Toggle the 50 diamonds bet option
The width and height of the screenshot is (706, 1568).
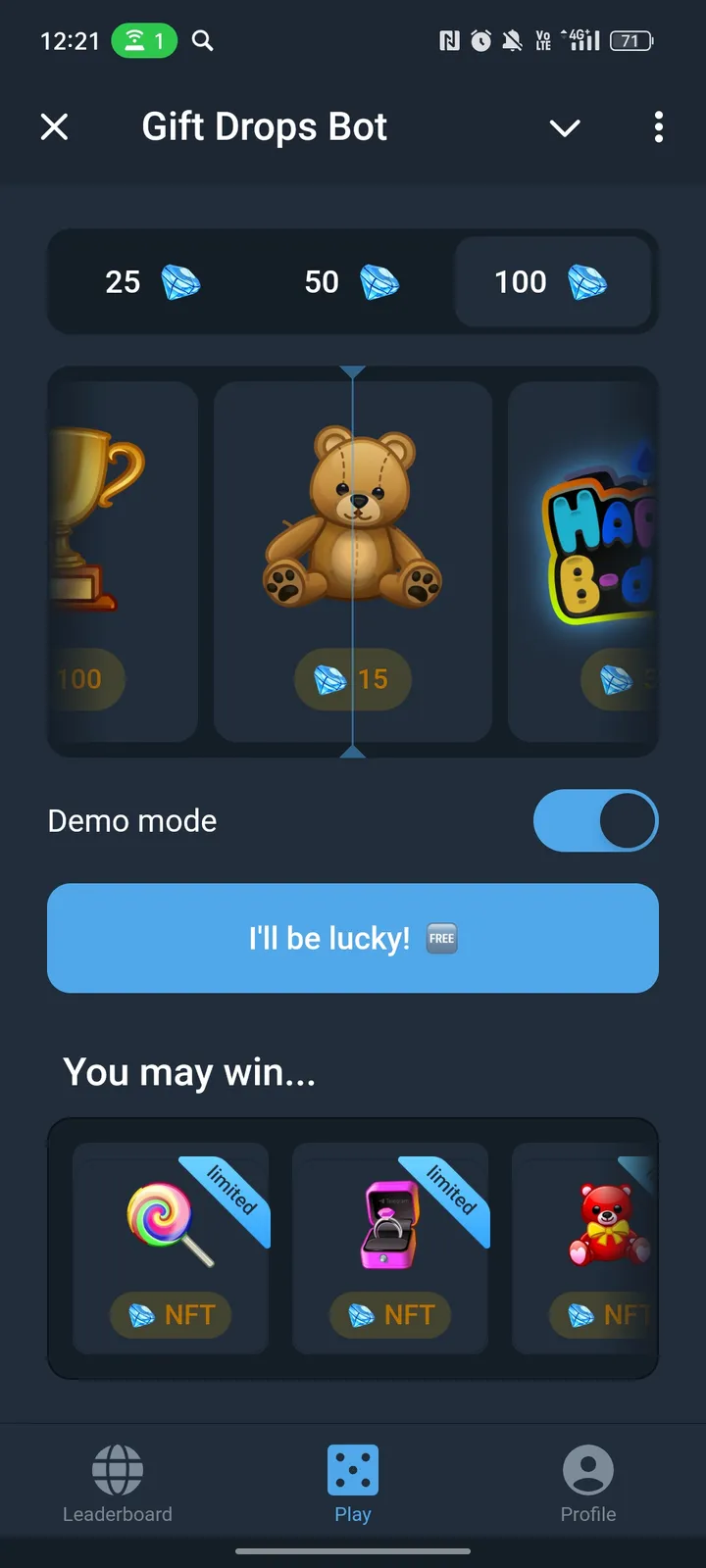click(353, 282)
